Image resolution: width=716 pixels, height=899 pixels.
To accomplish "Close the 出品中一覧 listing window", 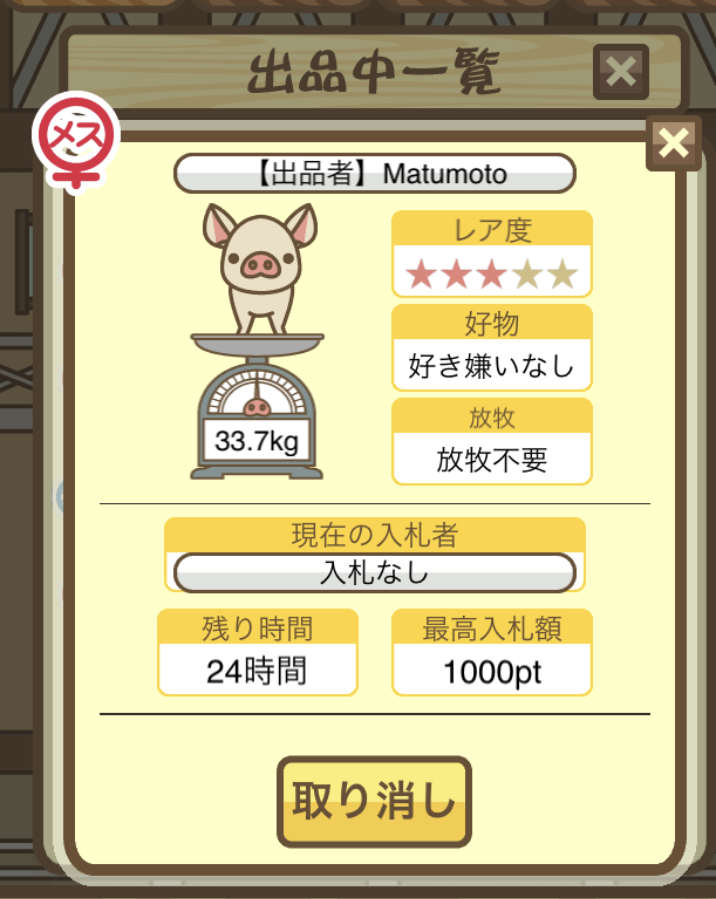I will tap(620, 71).
